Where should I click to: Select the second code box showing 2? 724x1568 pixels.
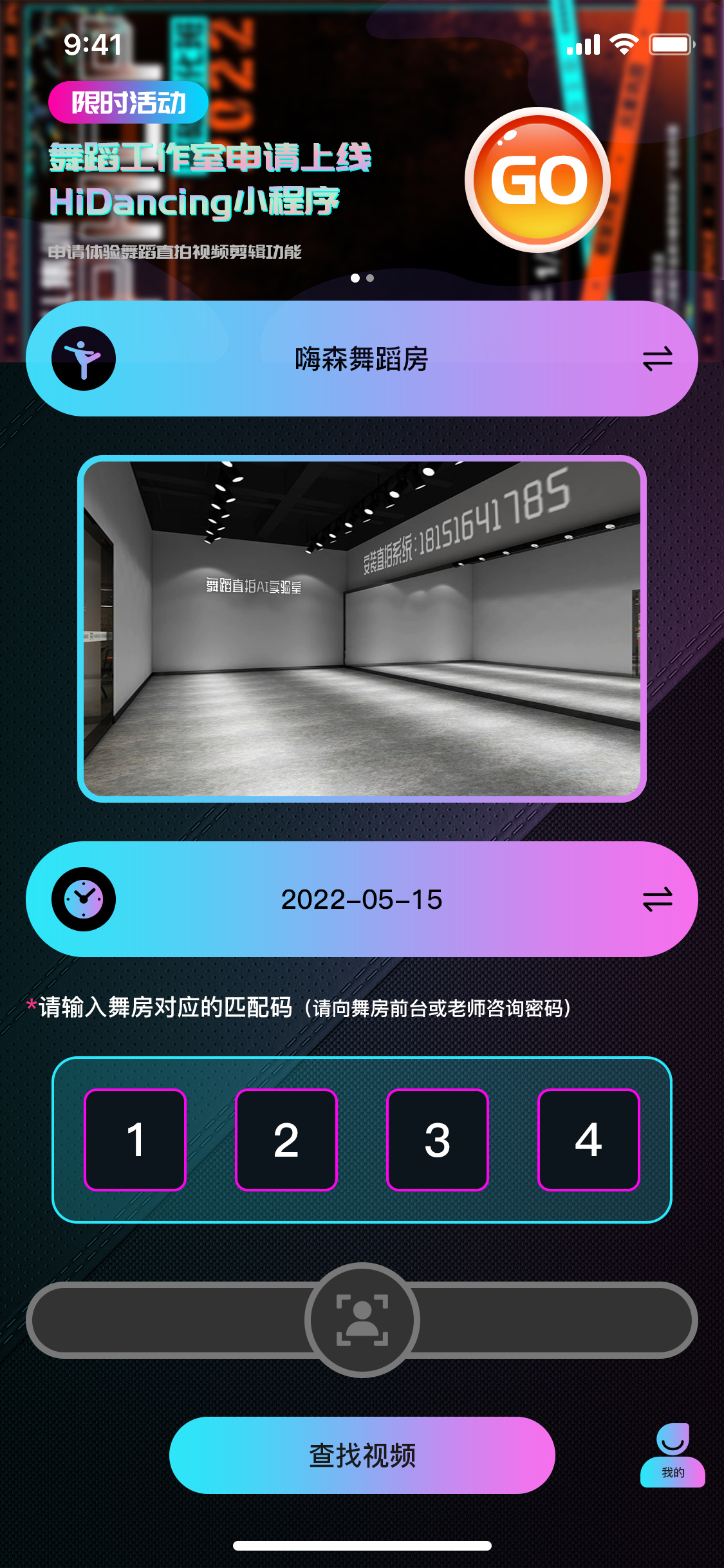pos(286,1139)
